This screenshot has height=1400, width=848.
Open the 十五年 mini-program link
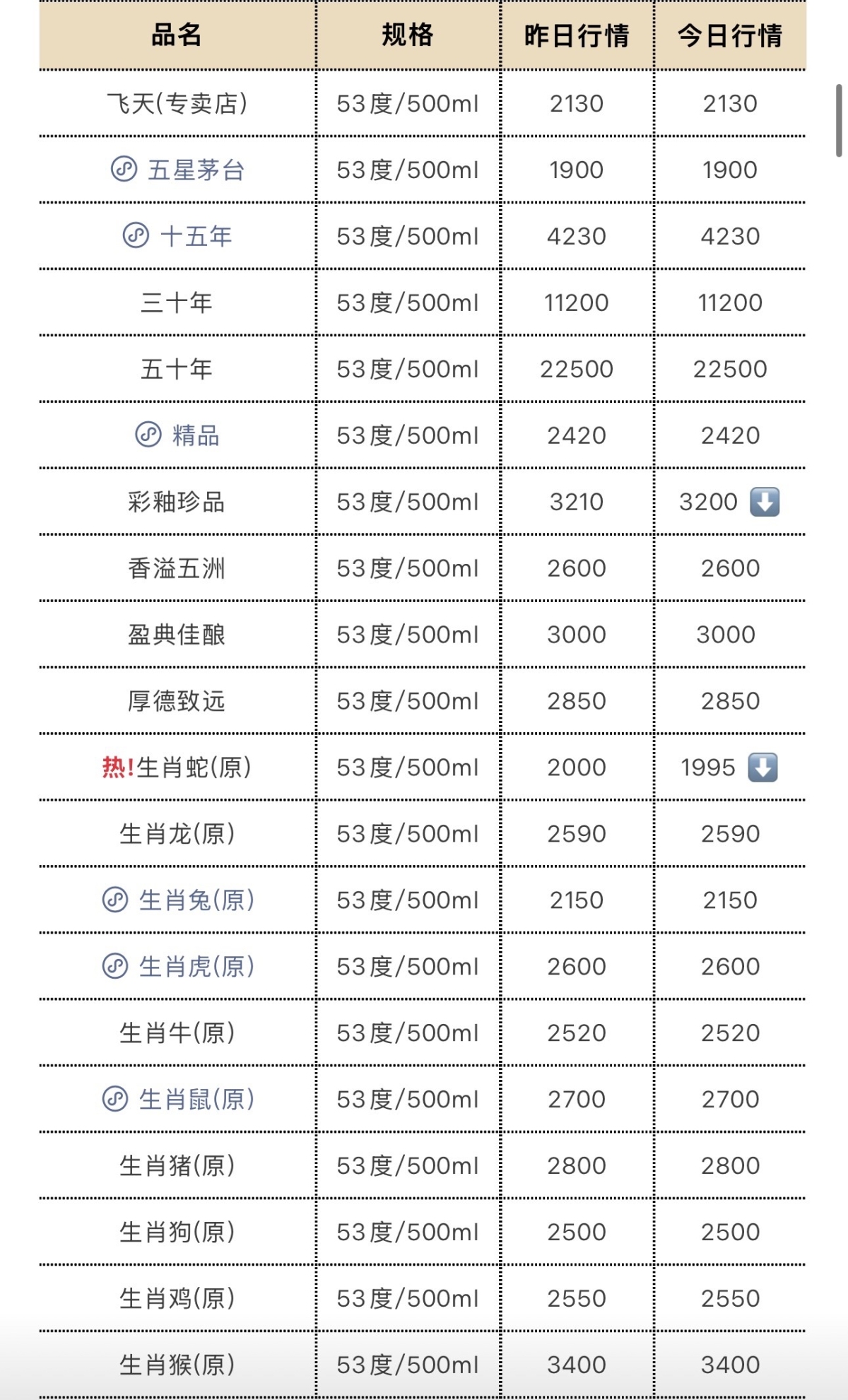click(177, 236)
